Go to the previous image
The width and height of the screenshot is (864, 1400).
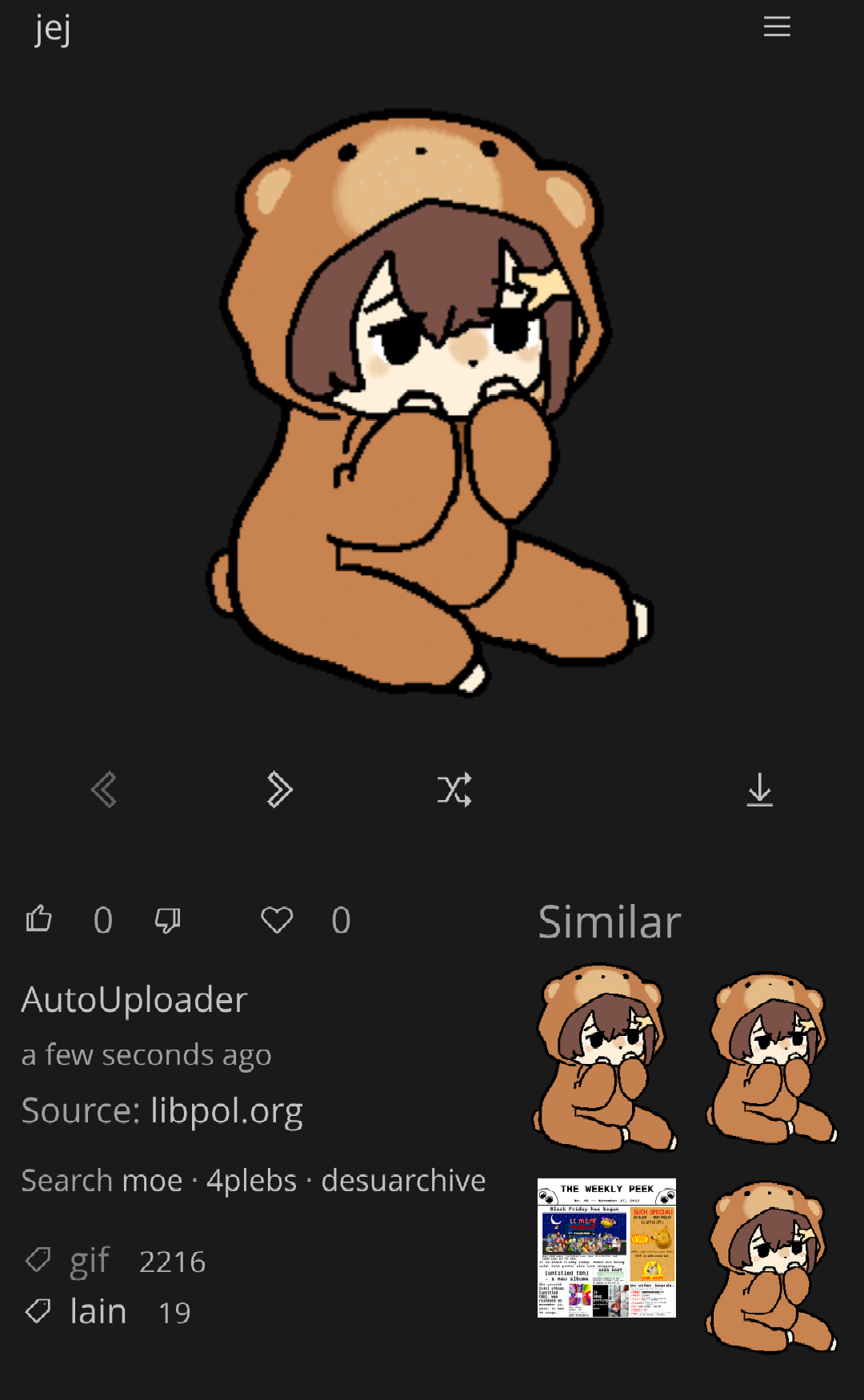click(x=104, y=790)
